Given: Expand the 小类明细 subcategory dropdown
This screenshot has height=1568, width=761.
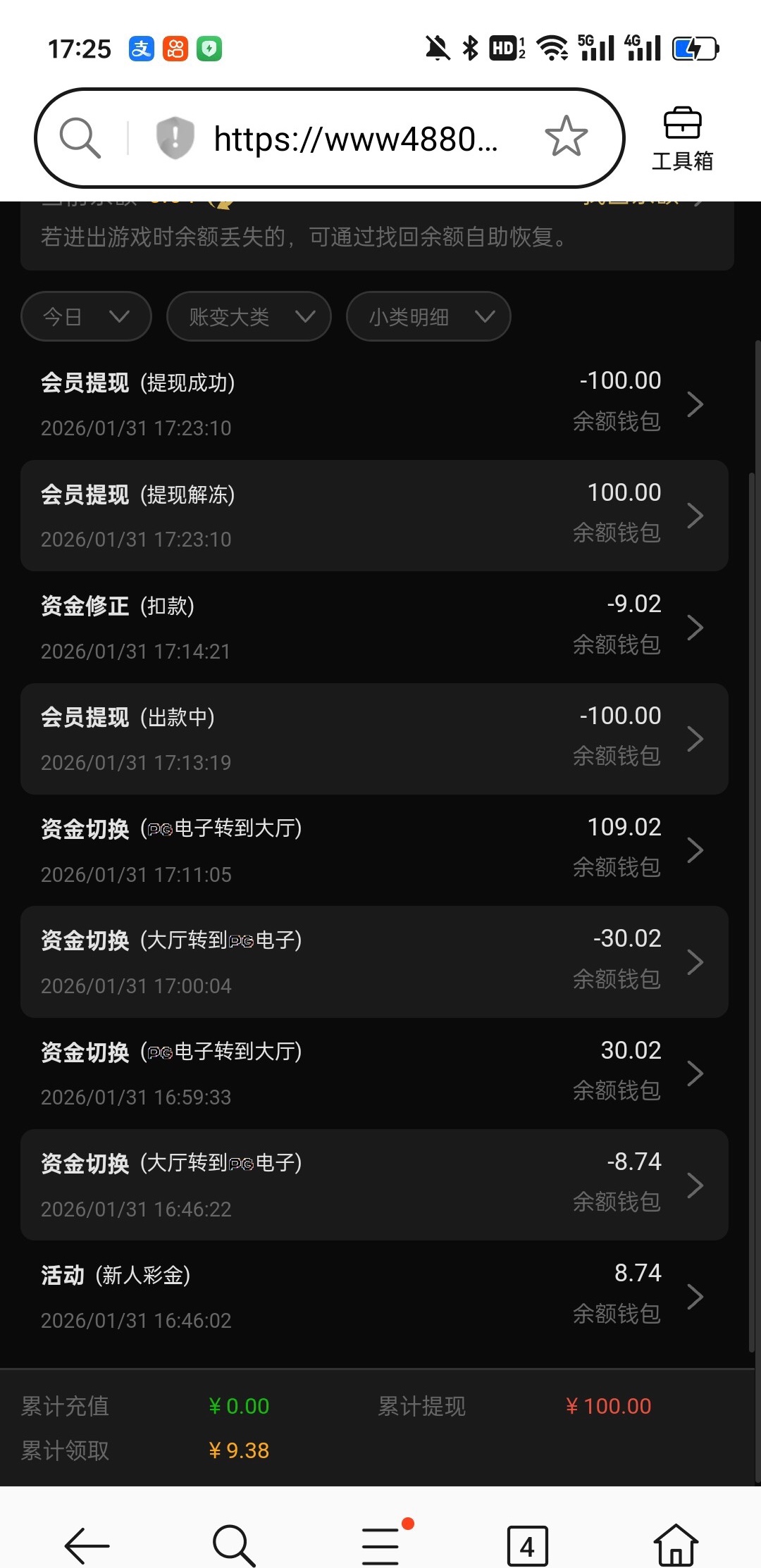Looking at the screenshot, I should coord(428,316).
